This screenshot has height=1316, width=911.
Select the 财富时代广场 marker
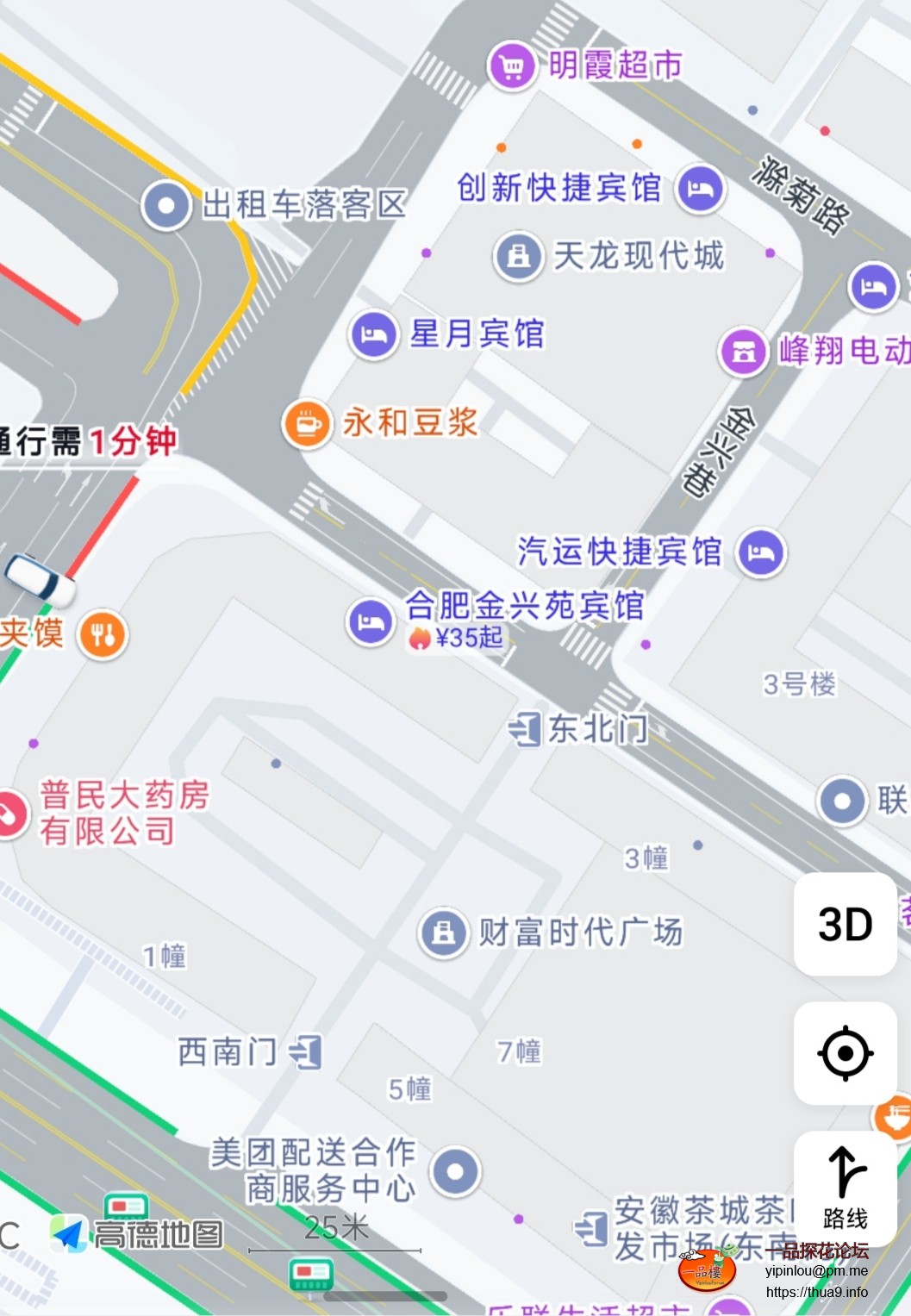443,932
